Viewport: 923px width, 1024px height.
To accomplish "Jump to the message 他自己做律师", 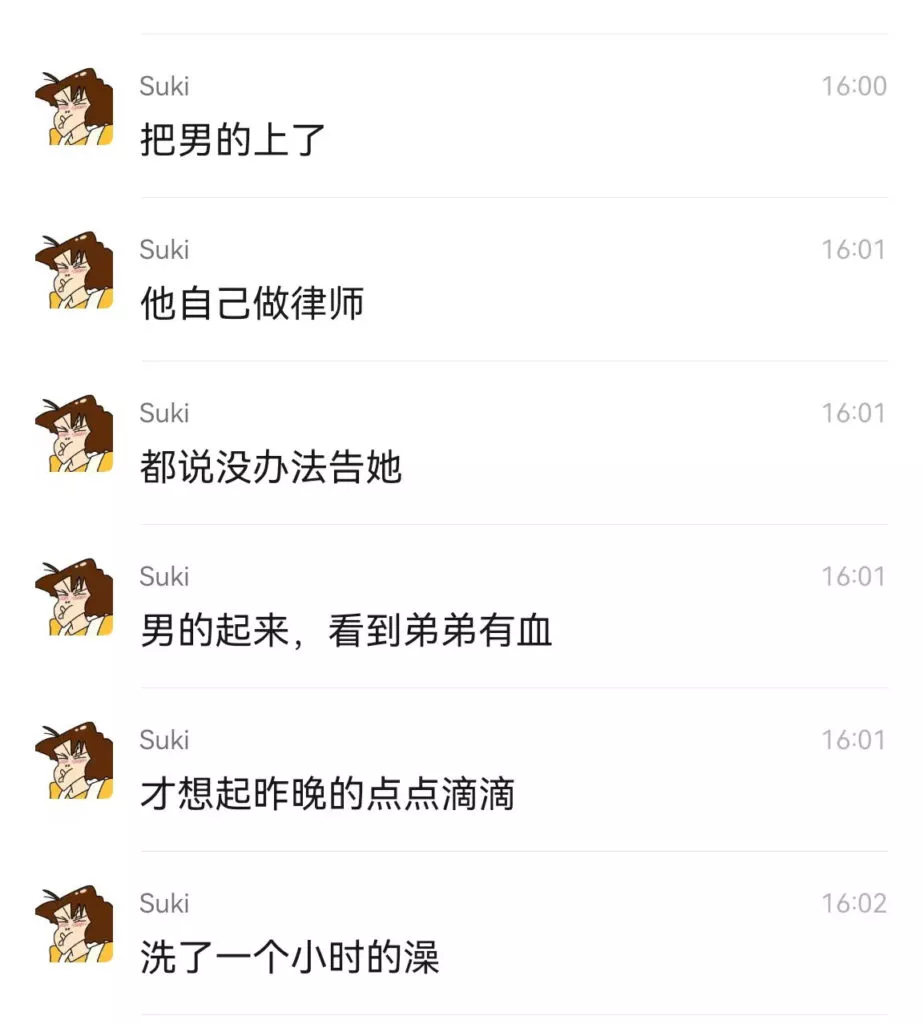I will tap(252, 304).
